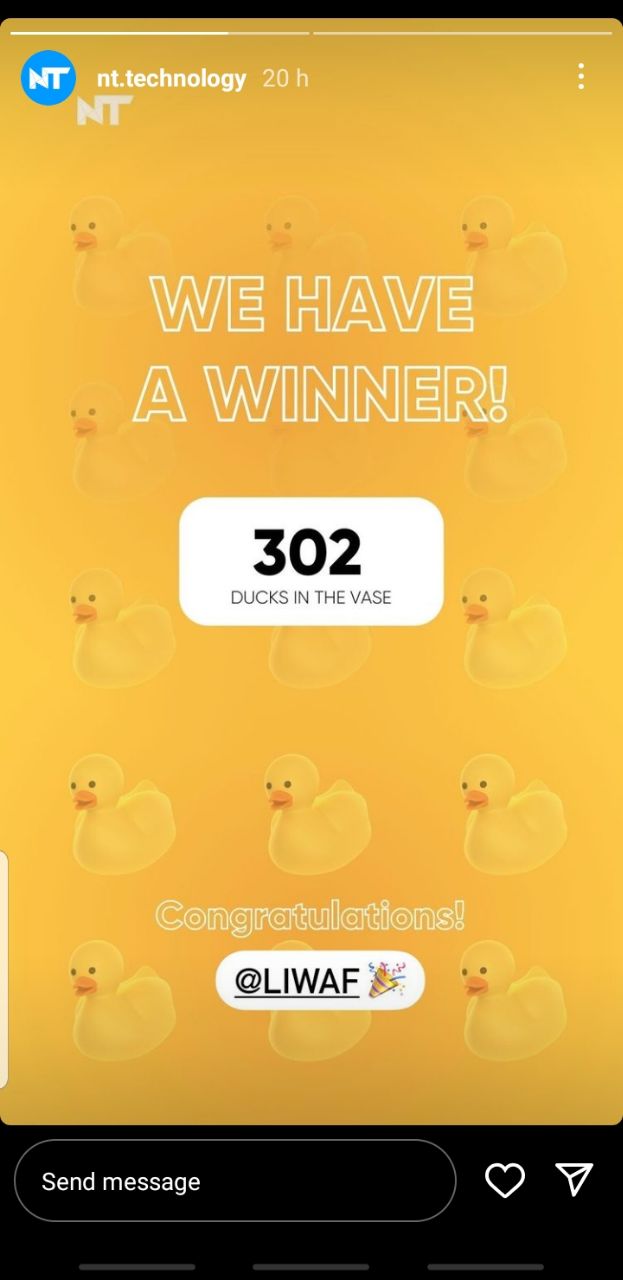Open the nt.technology username link
623x1280 pixels.
pyautogui.click(x=171, y=78)
